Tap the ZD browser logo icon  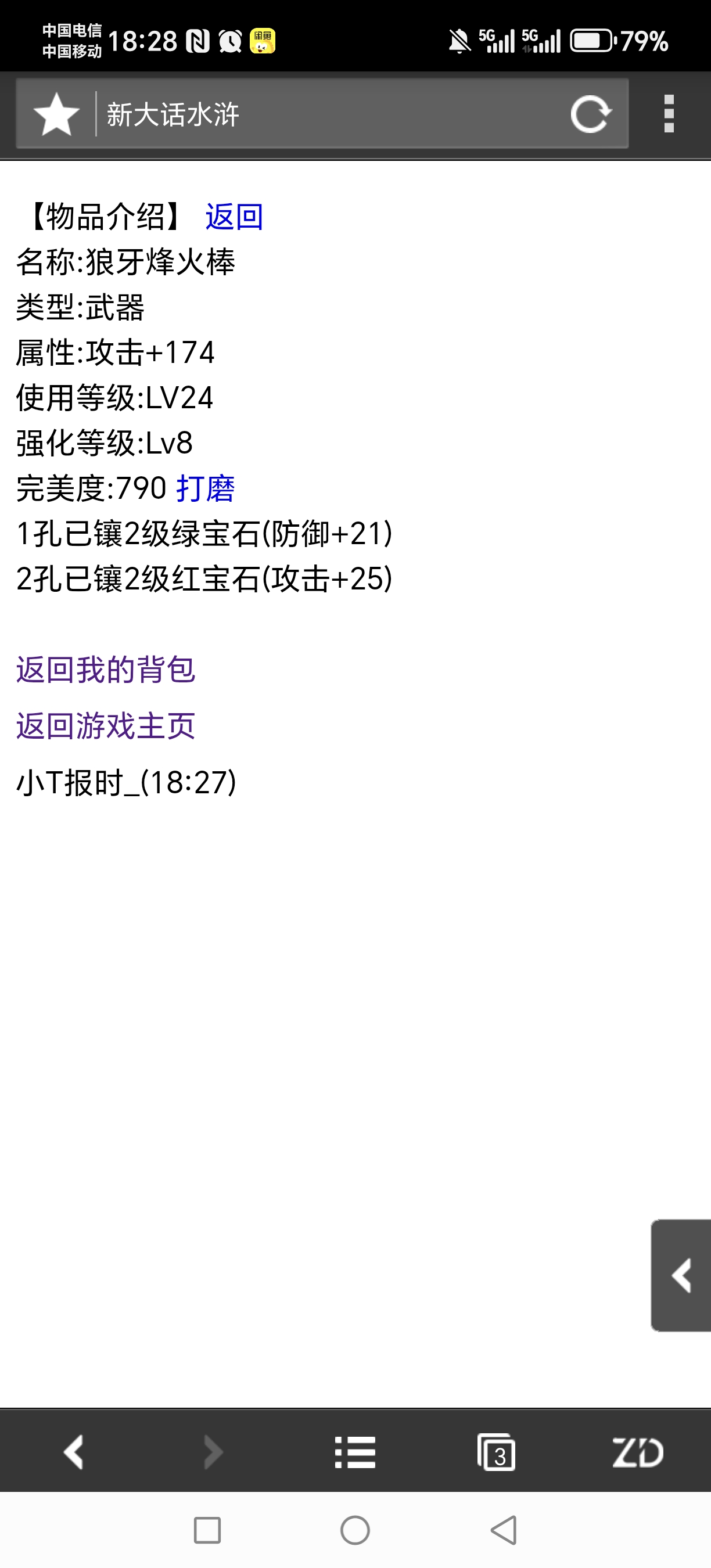[x=637, y=1454]
